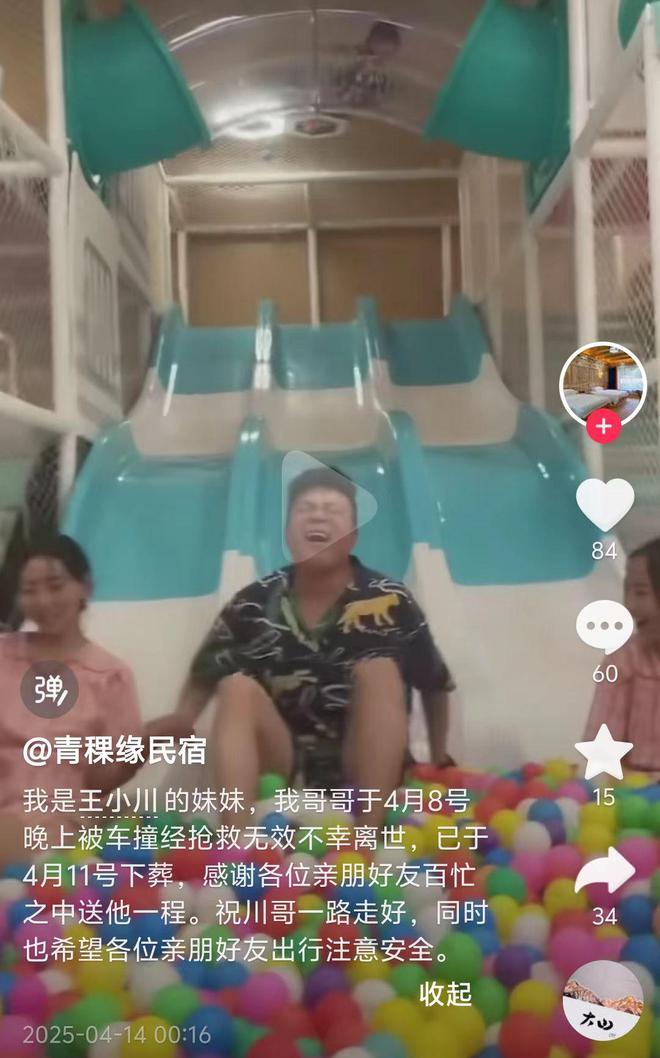Add the video to favorites

pyautogui.click(x=604, y=752)
